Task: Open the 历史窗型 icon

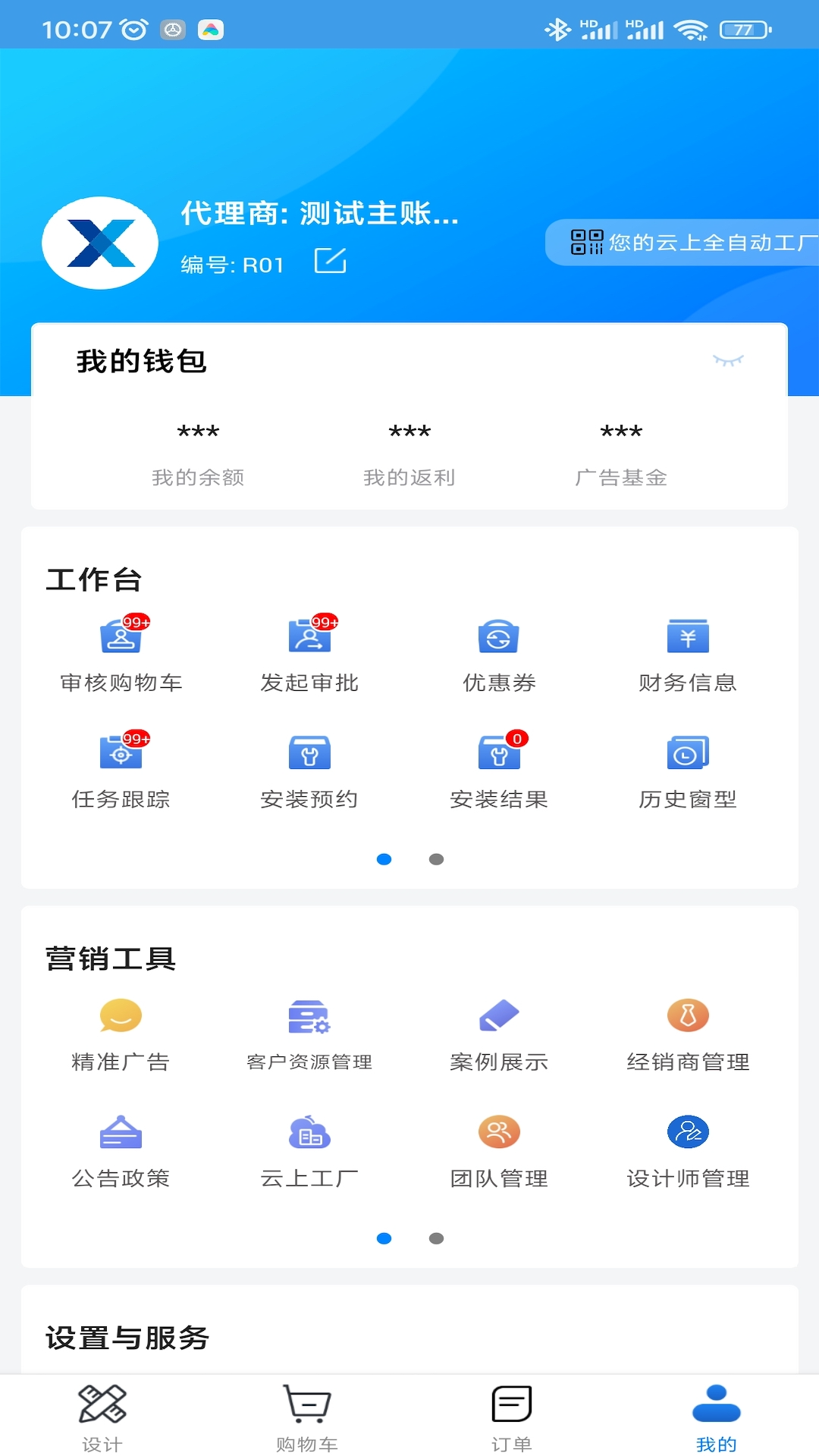Action: pos(687,767)
